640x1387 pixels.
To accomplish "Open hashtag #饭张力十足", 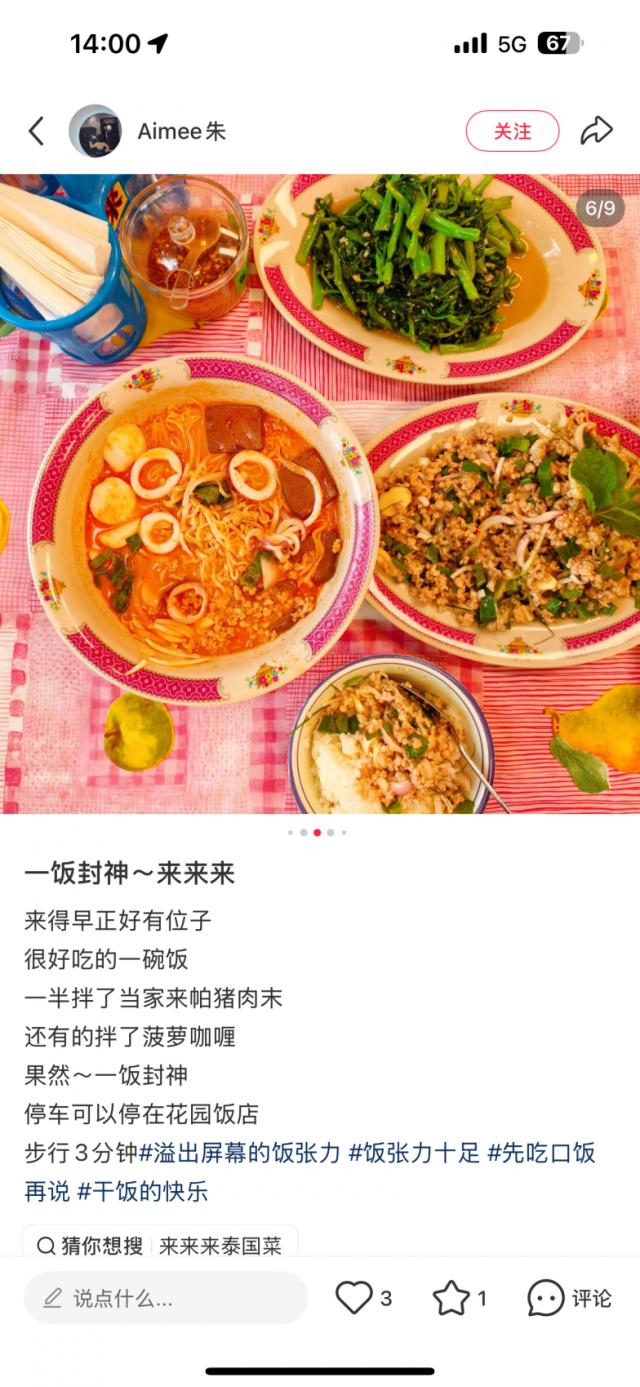I will pos(411,1153).
